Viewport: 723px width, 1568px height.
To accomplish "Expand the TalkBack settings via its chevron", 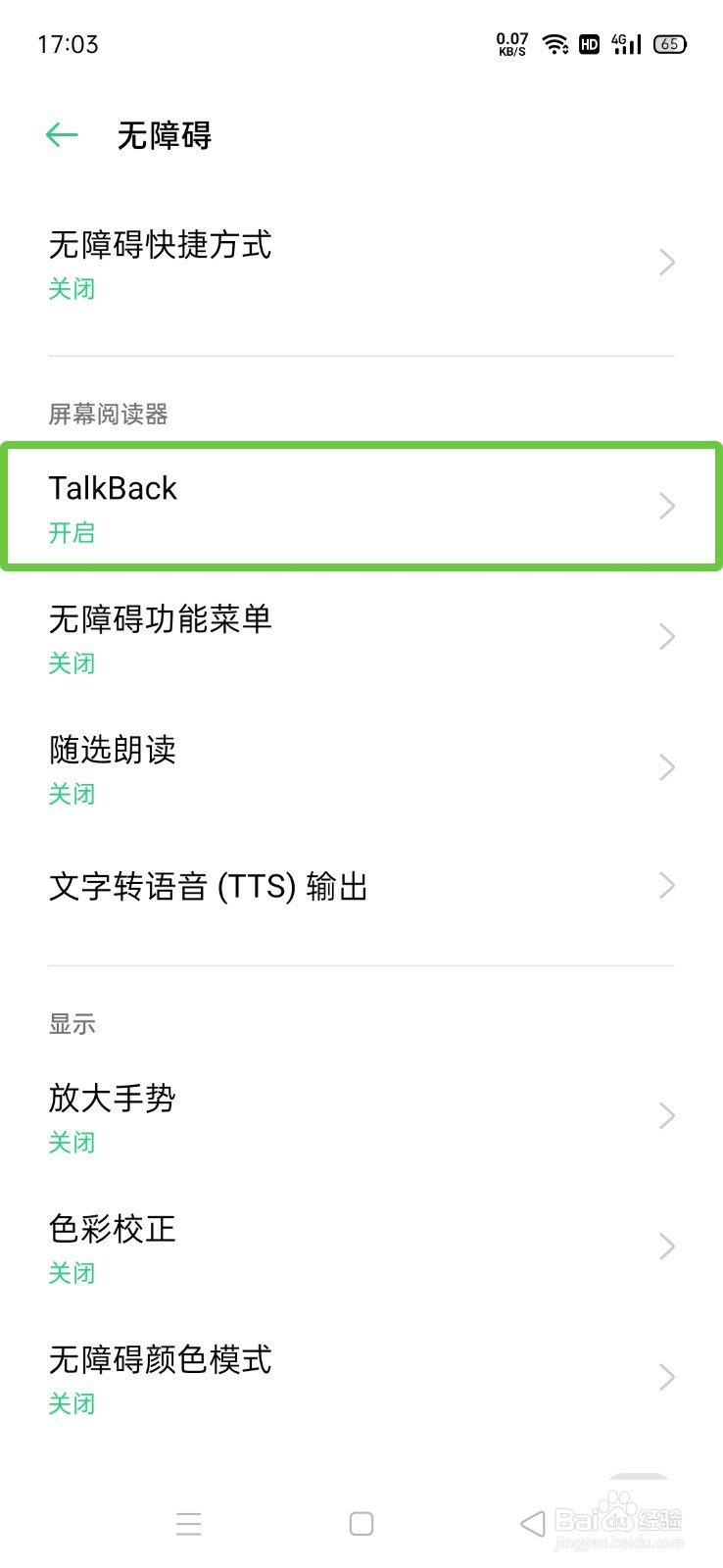I will (x=665, y=507).
